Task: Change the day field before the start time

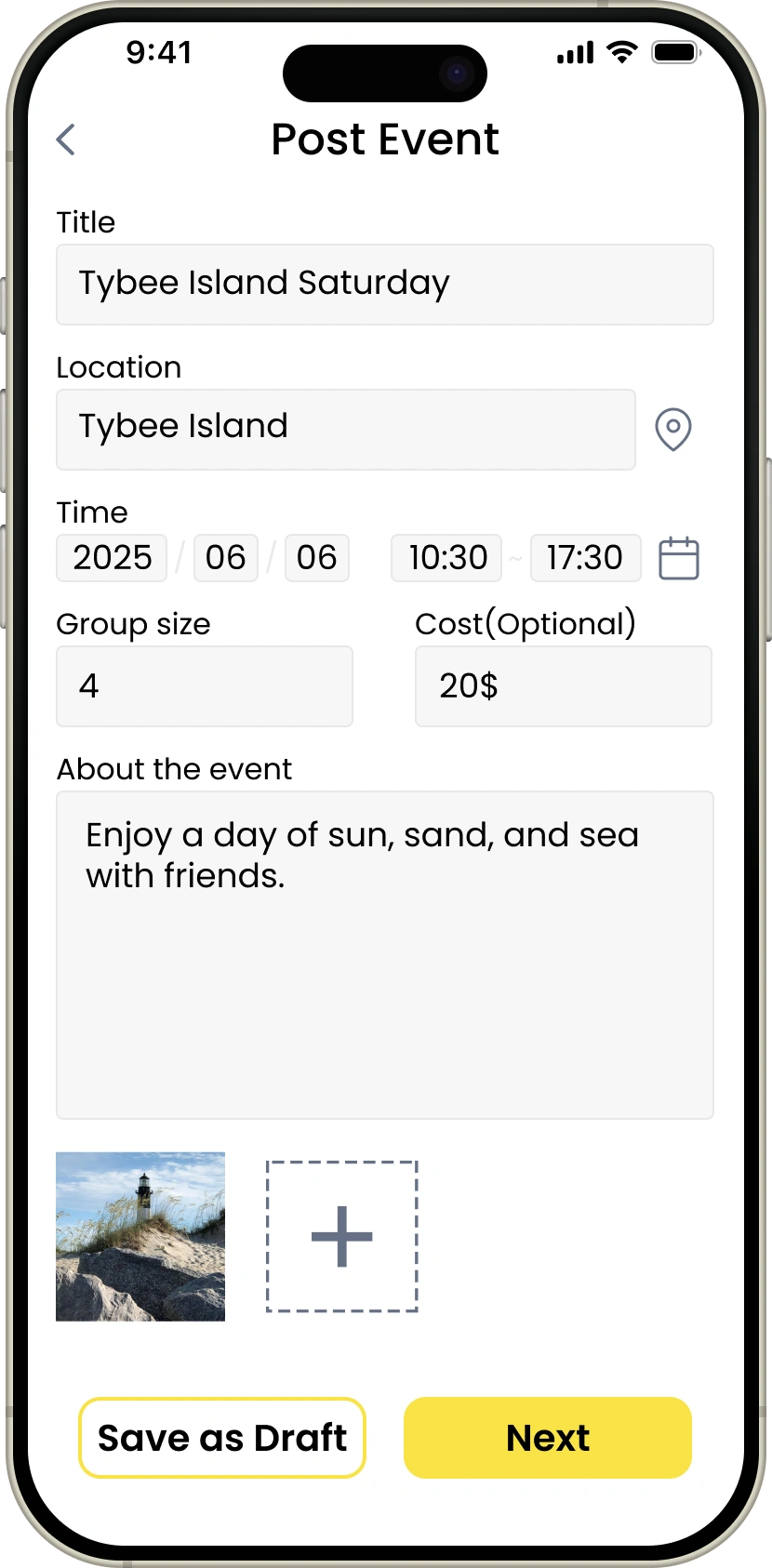Action: point(317,558)
